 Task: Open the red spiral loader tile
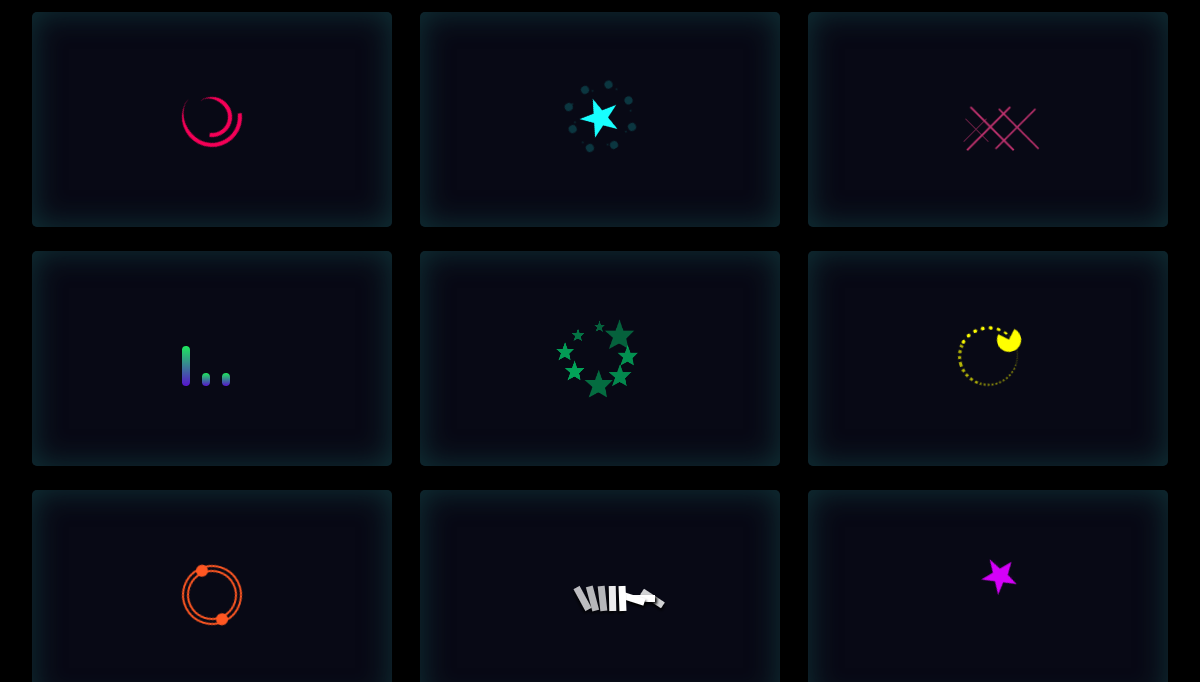pyautogui.click(x=212, y=120)
